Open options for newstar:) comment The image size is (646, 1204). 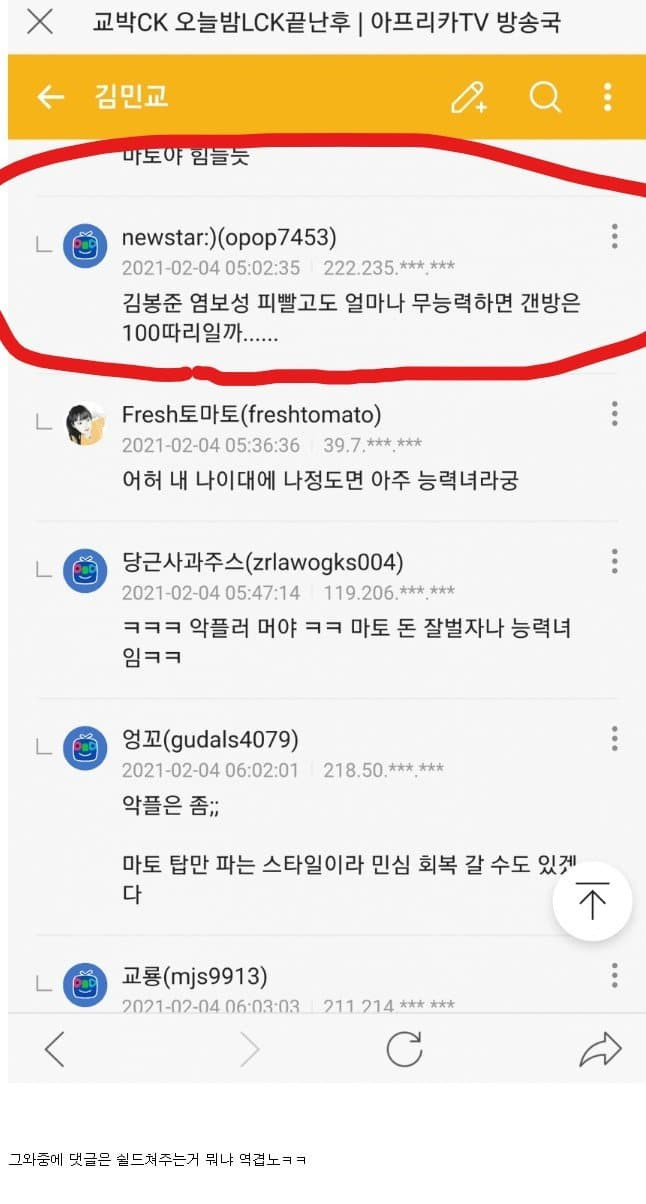pos(614,236)
